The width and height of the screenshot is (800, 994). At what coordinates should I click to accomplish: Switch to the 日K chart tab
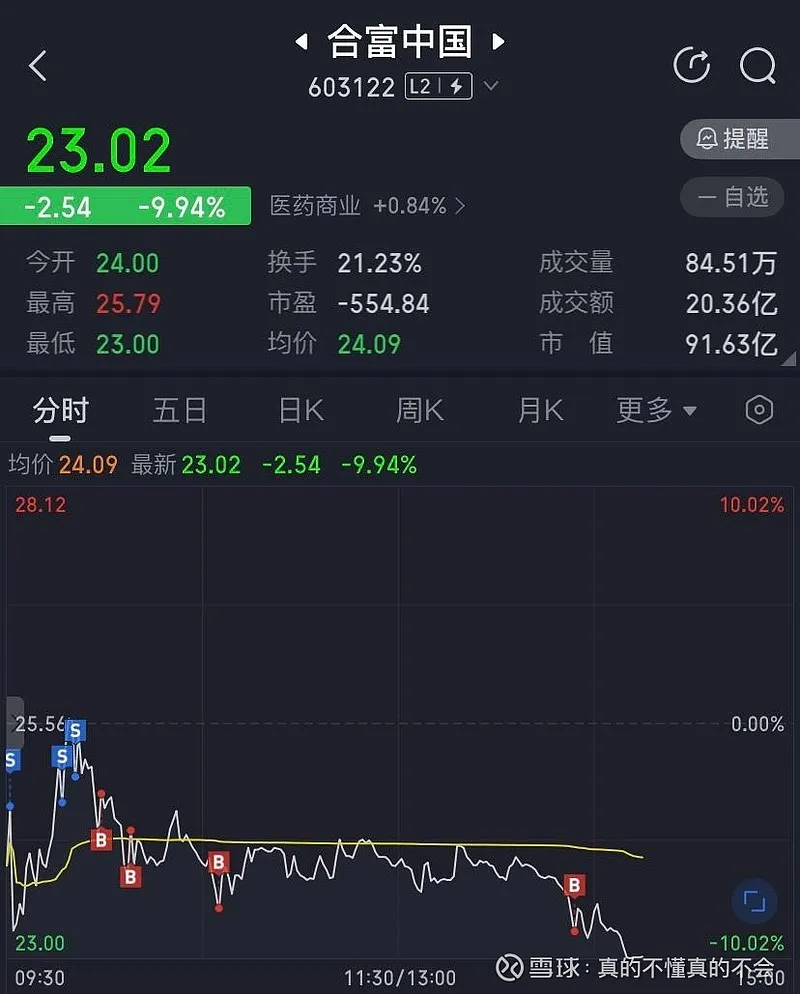tap(301, 410)
